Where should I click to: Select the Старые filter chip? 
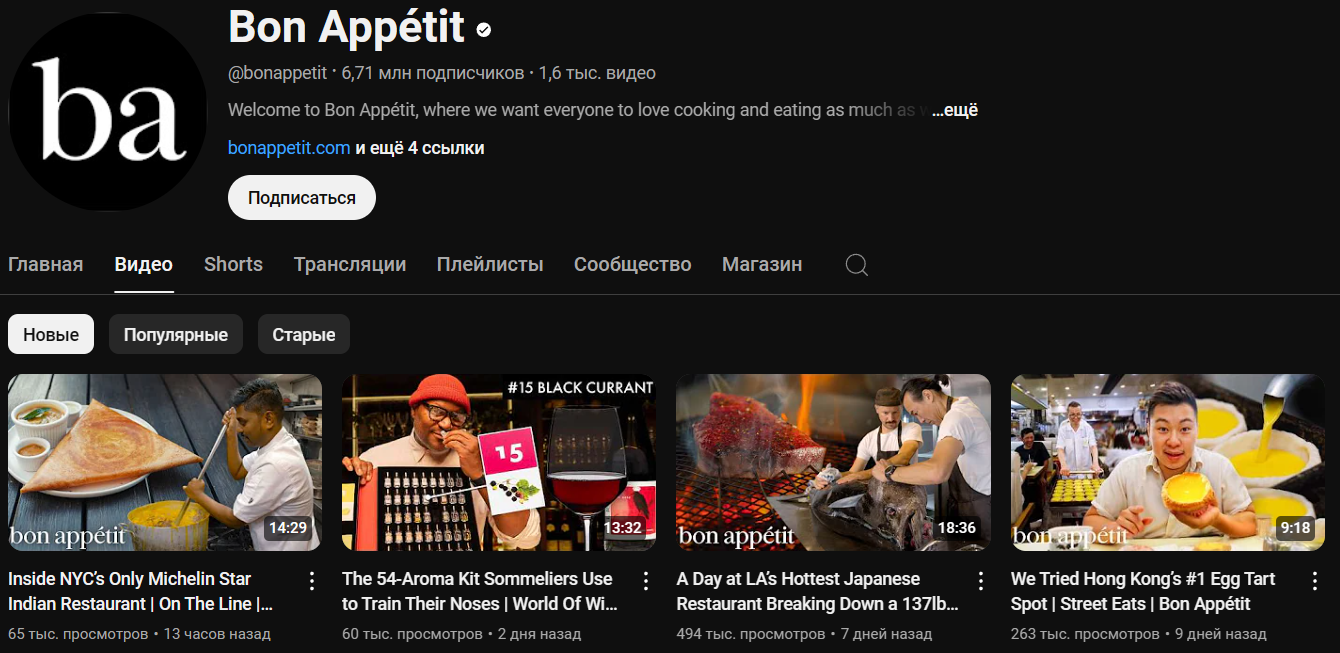pos(303,335)
